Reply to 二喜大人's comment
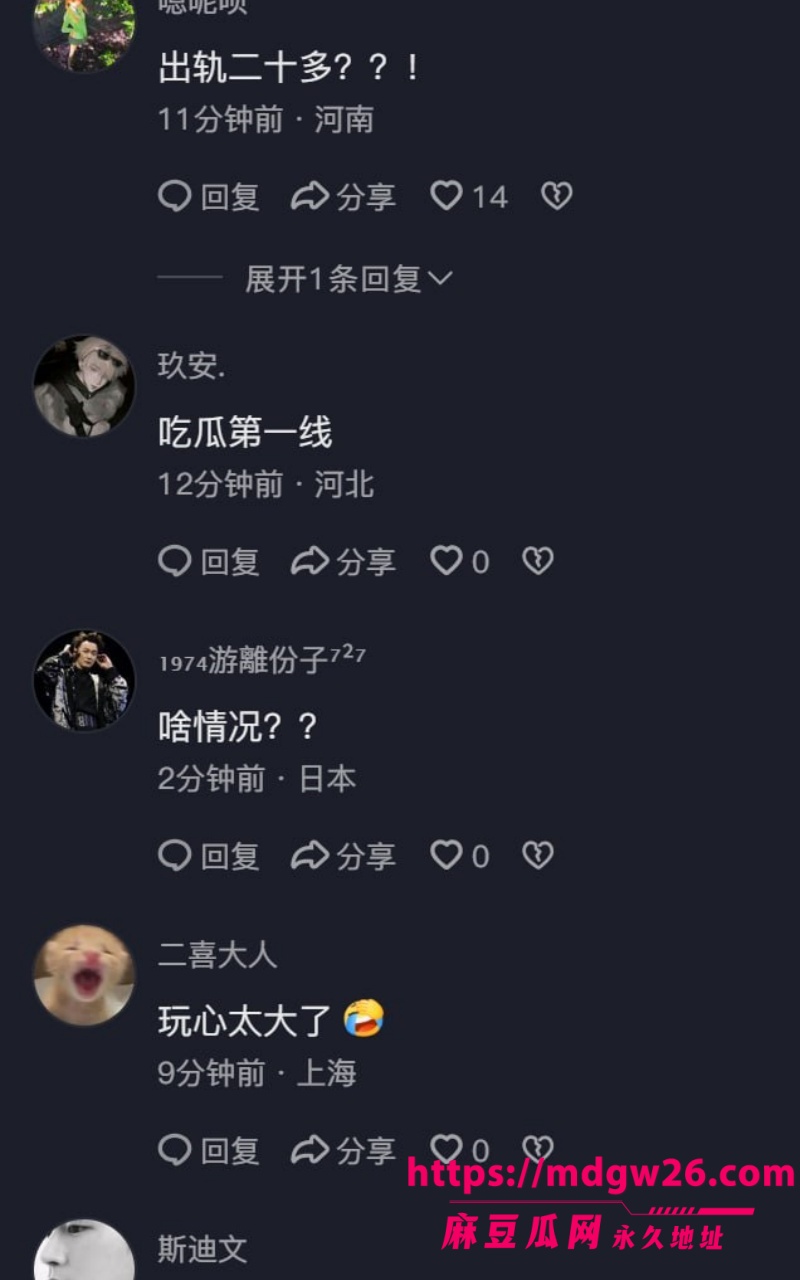This screenshot has height=1280, width=800. point(209,1150)
